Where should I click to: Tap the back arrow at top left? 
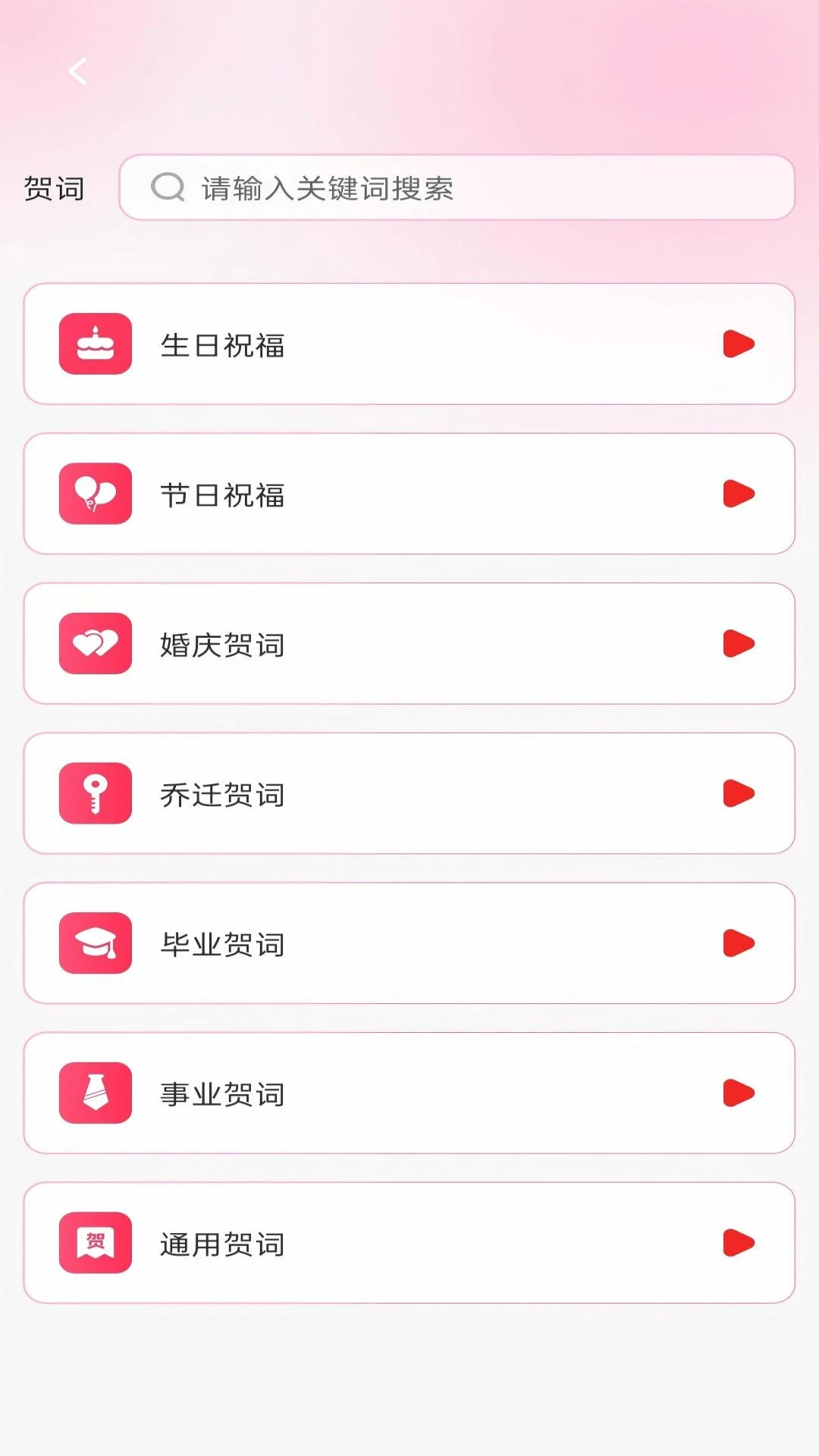click(x=77, y=71)
